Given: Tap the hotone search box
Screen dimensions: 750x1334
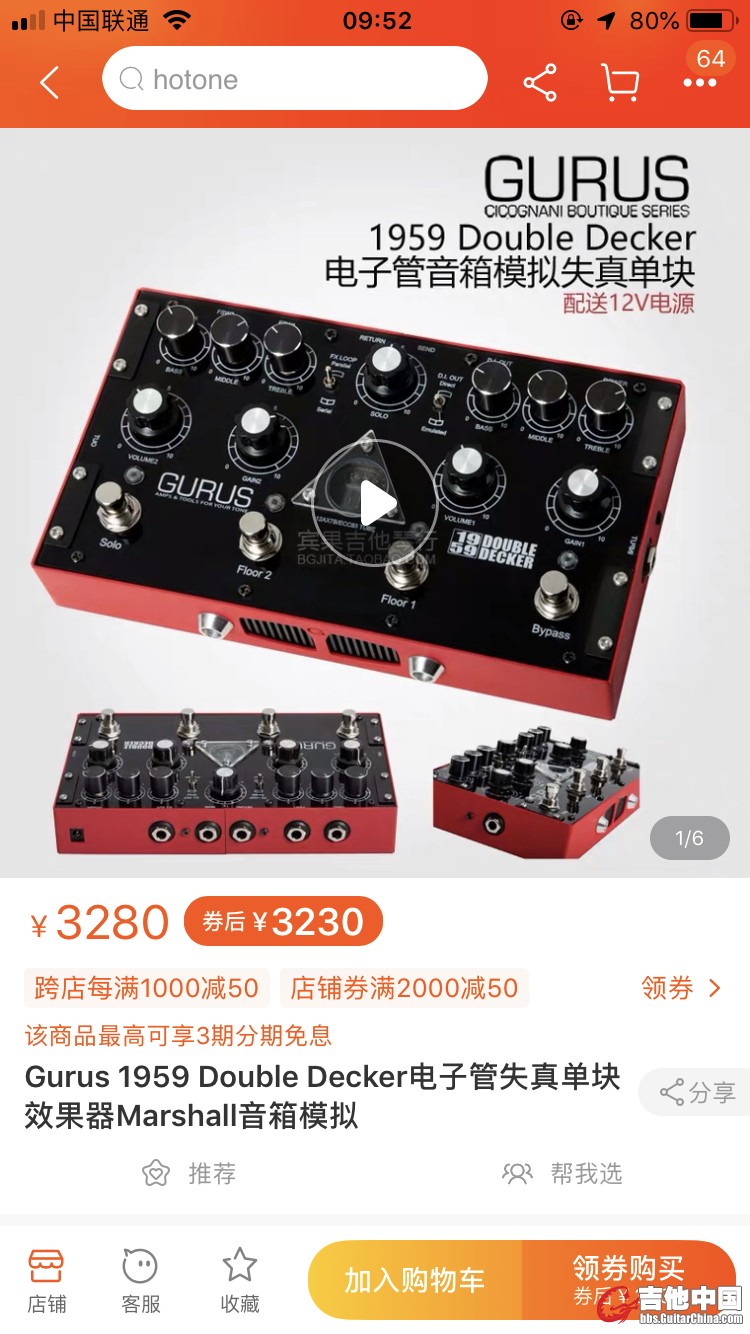Looking at the screenshot, I should pos(294,79).
